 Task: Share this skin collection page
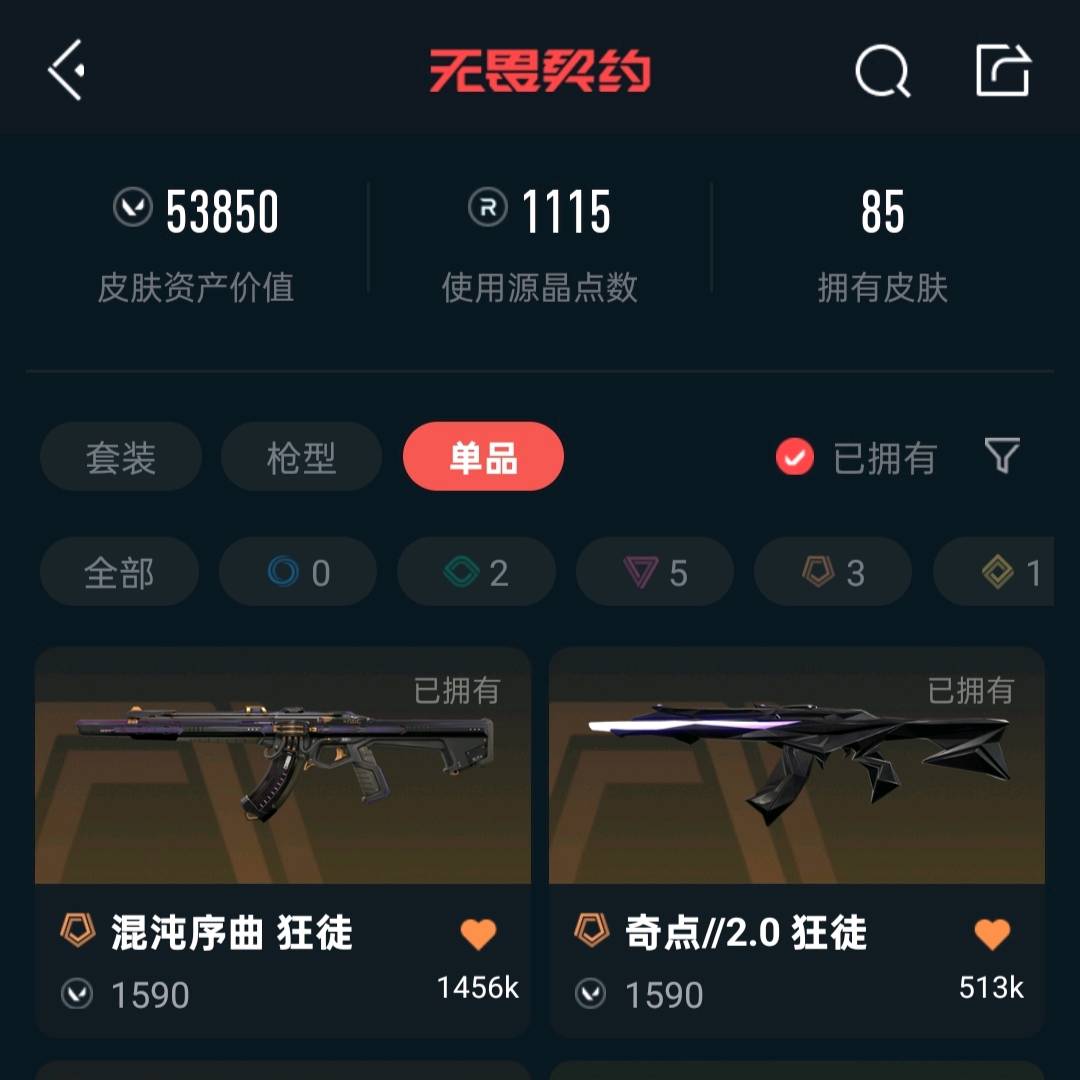pos(1003,70)
